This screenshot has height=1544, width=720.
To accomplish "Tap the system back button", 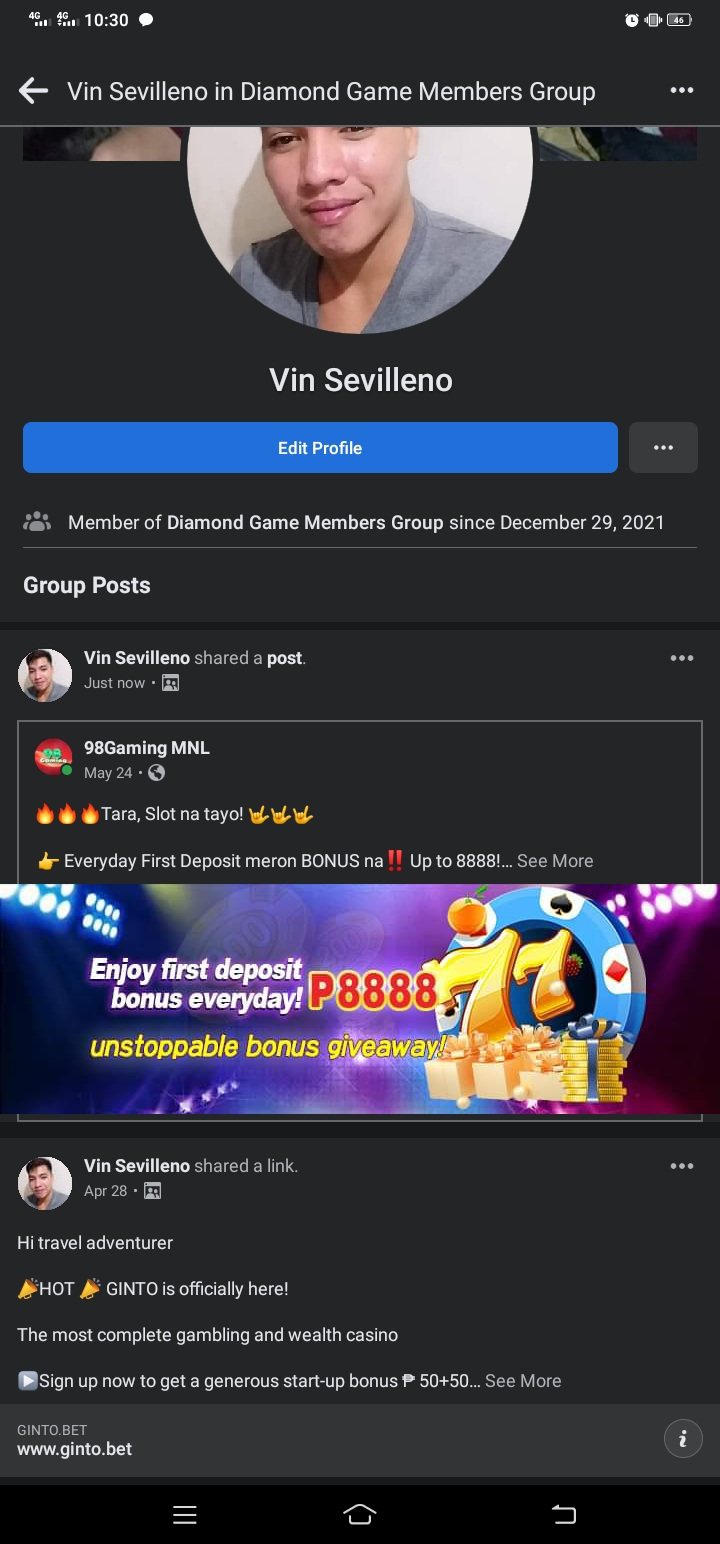I will pyautogui.click(x=564, y=1515).
